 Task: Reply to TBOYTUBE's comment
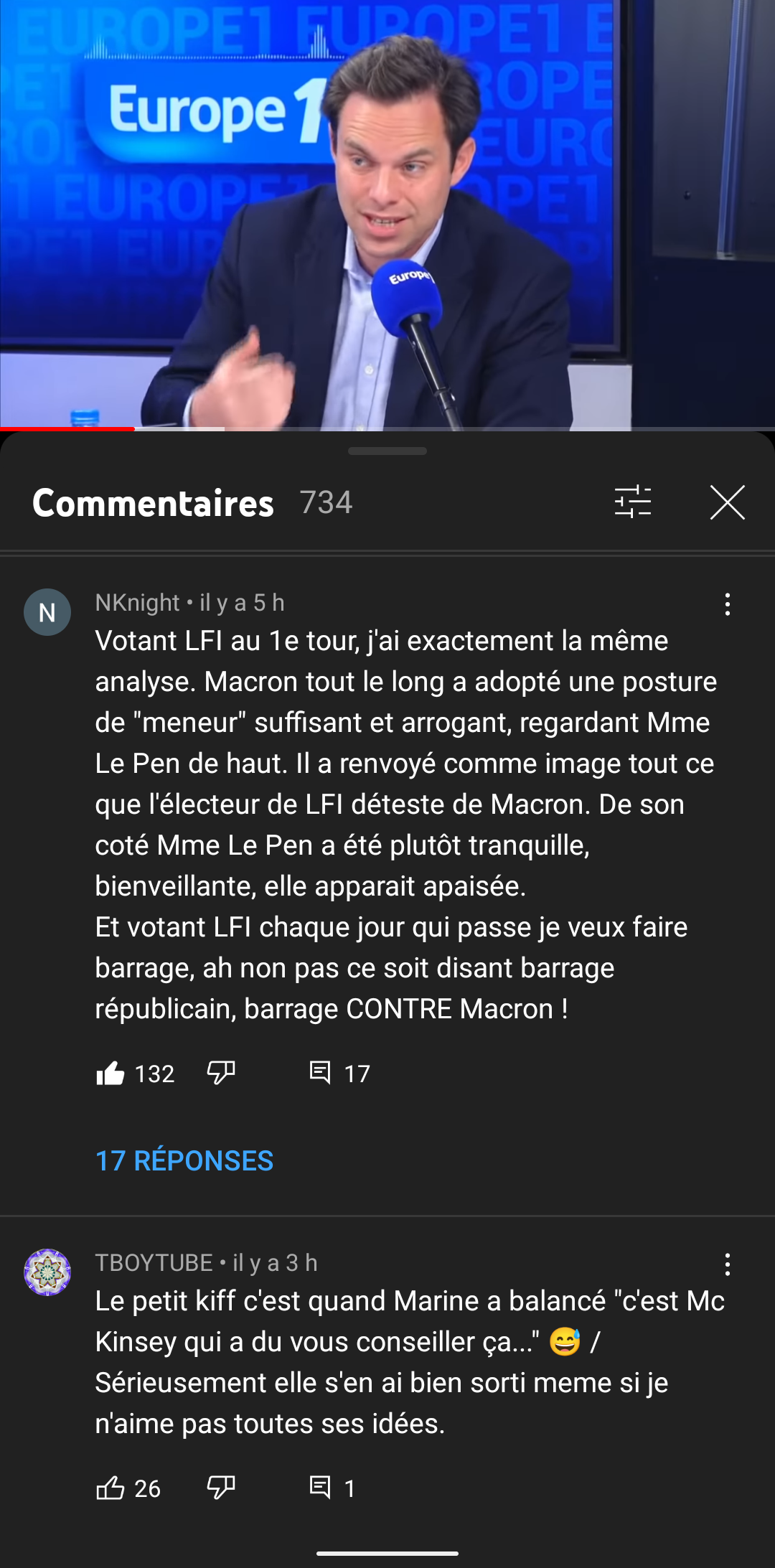(320, 1488)
